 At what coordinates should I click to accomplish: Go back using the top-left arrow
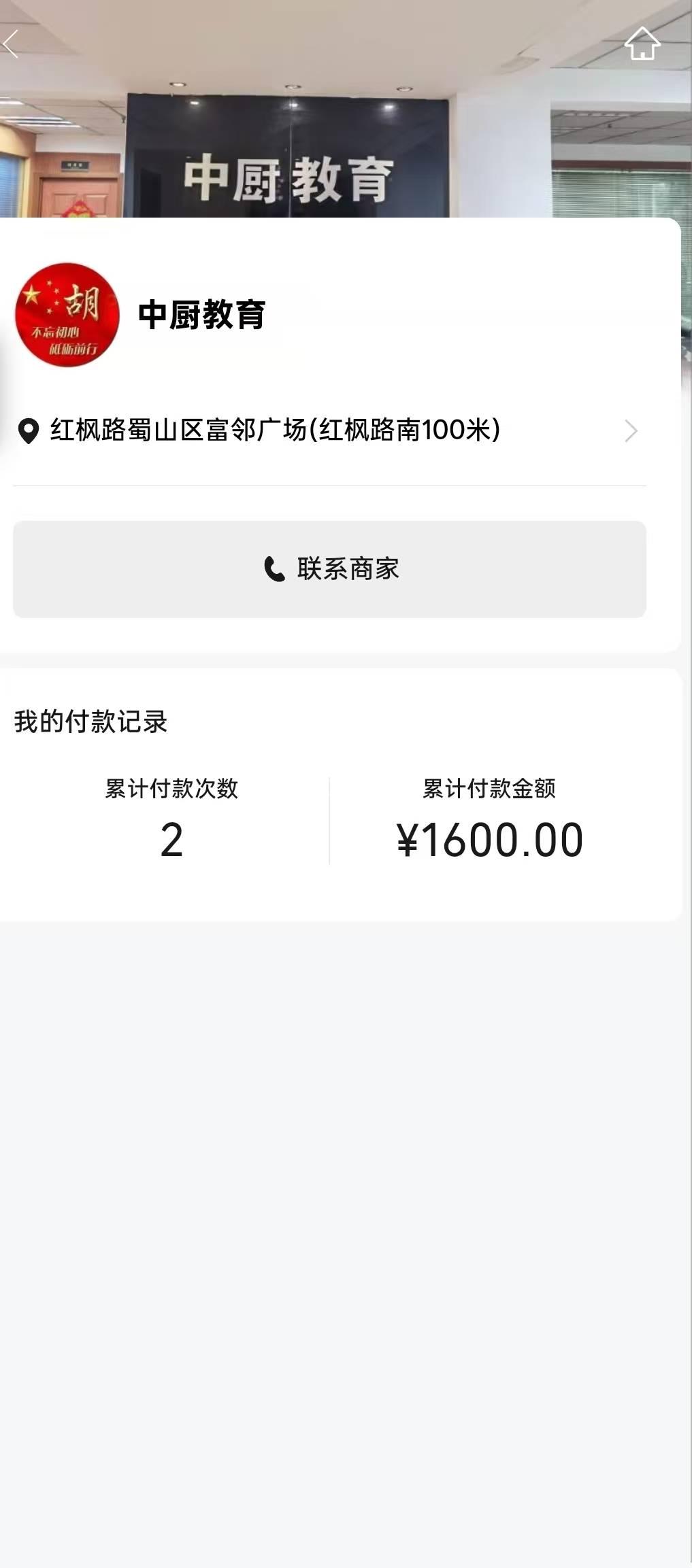(11, 45)
